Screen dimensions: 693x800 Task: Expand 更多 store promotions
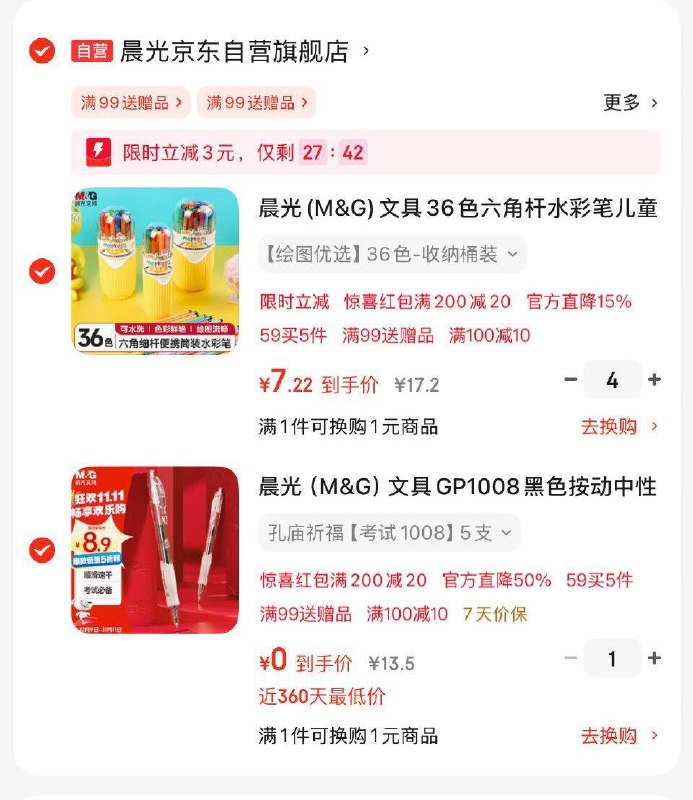[x=630, y=102]
